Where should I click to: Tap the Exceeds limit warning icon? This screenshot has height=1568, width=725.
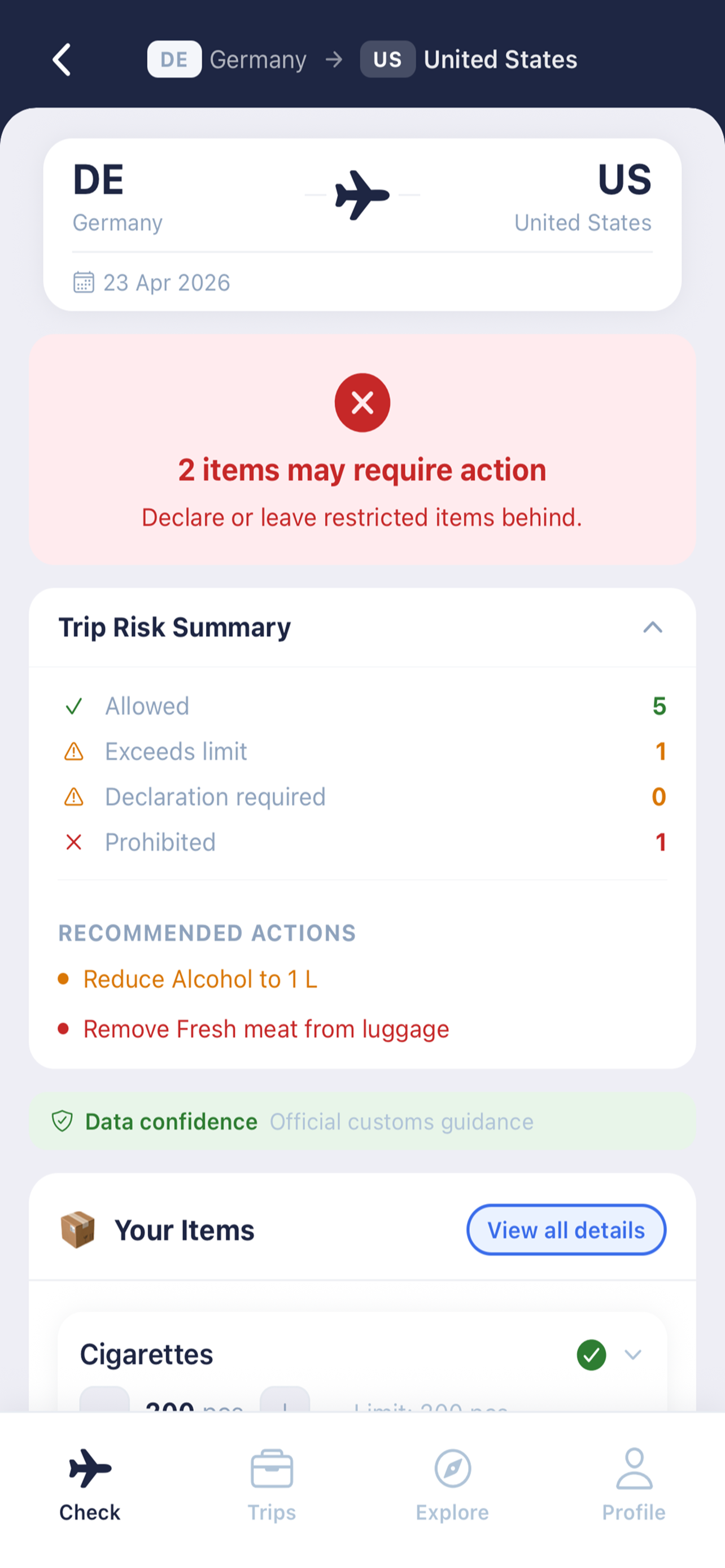73,751
